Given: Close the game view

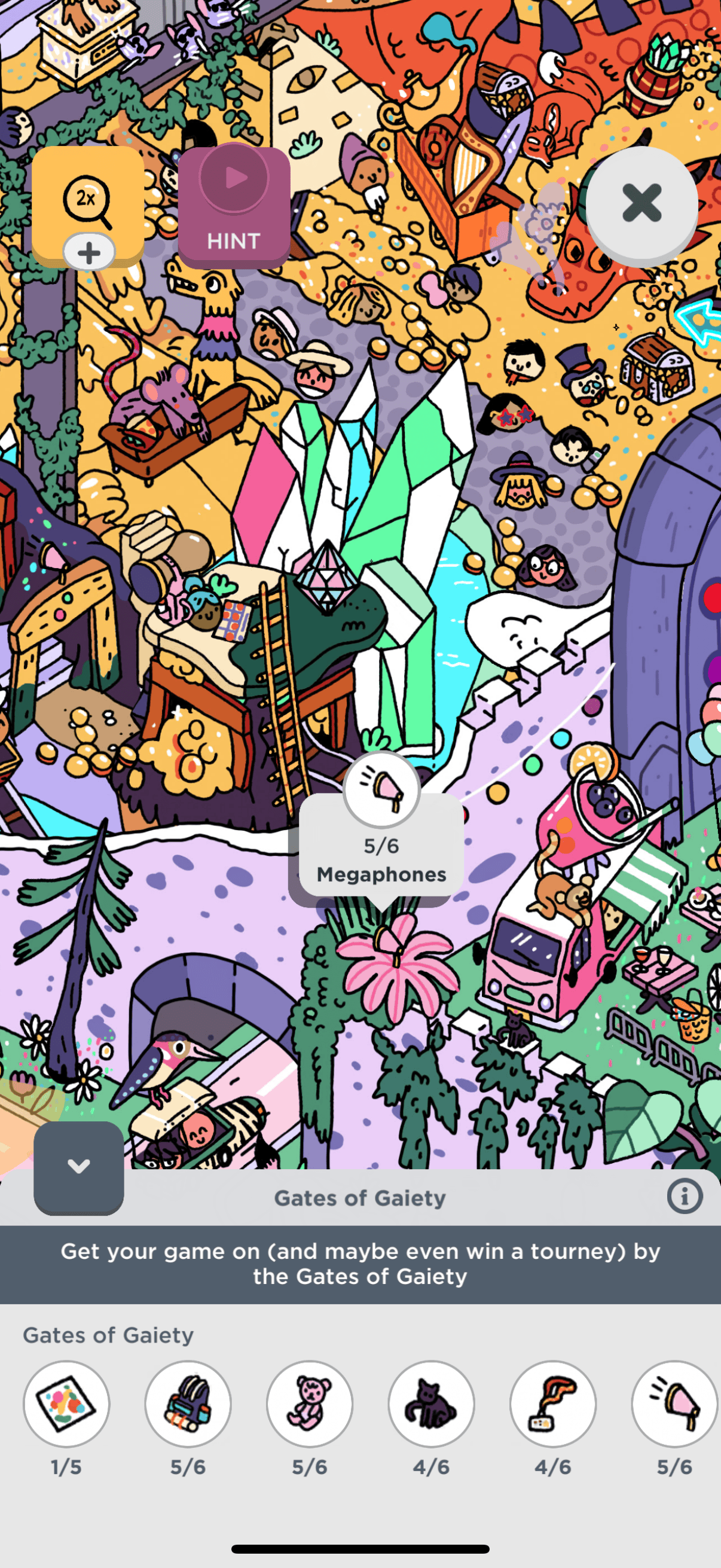Looking at the screenshot, I should 641,203.
